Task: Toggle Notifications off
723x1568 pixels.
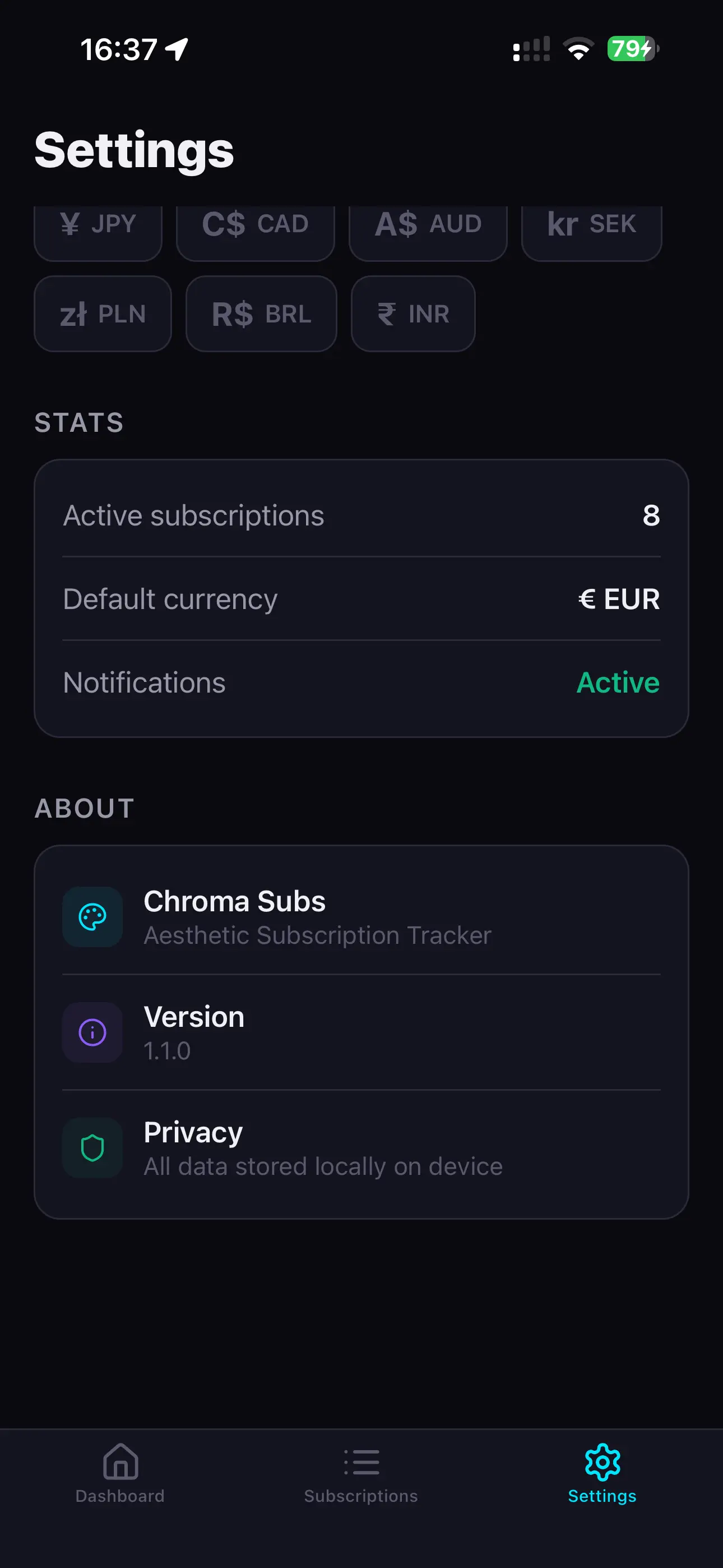Action: click(618, 682)
